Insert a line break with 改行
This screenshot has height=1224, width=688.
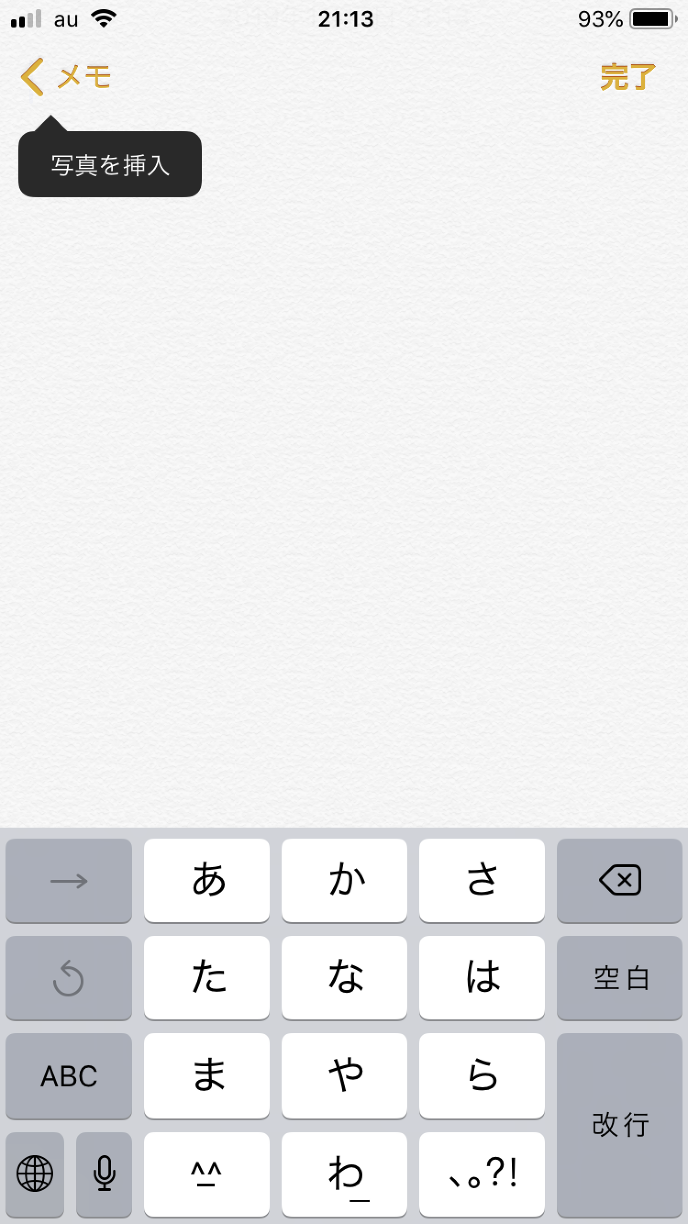click(620, 1124)
